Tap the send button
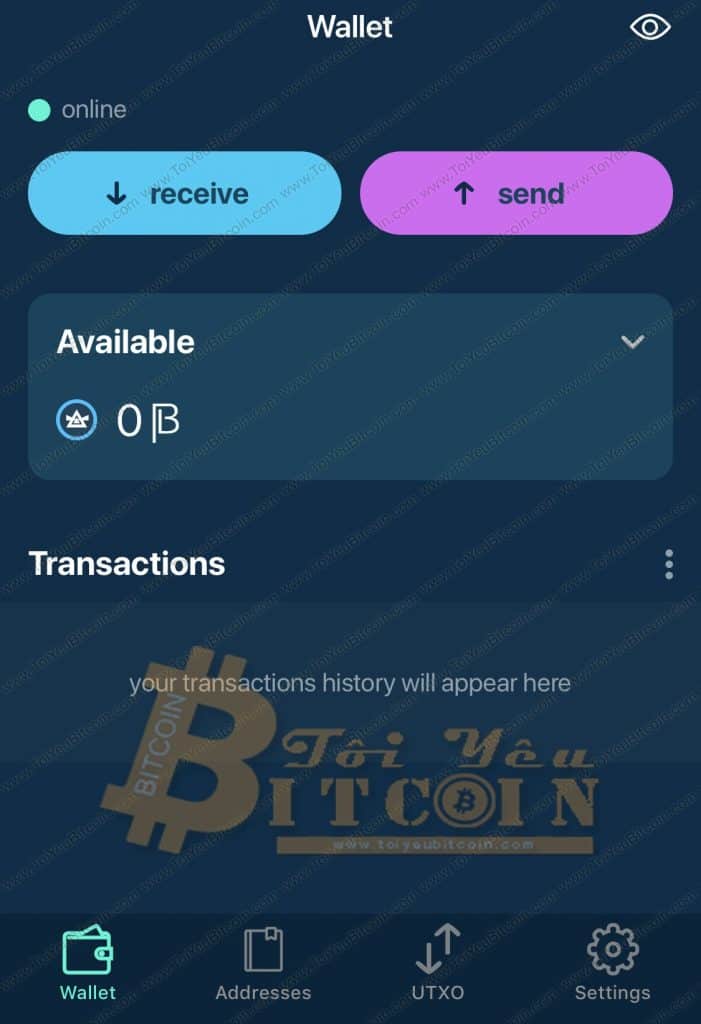Screen dimensions: 701x1024 click(516, 193)
